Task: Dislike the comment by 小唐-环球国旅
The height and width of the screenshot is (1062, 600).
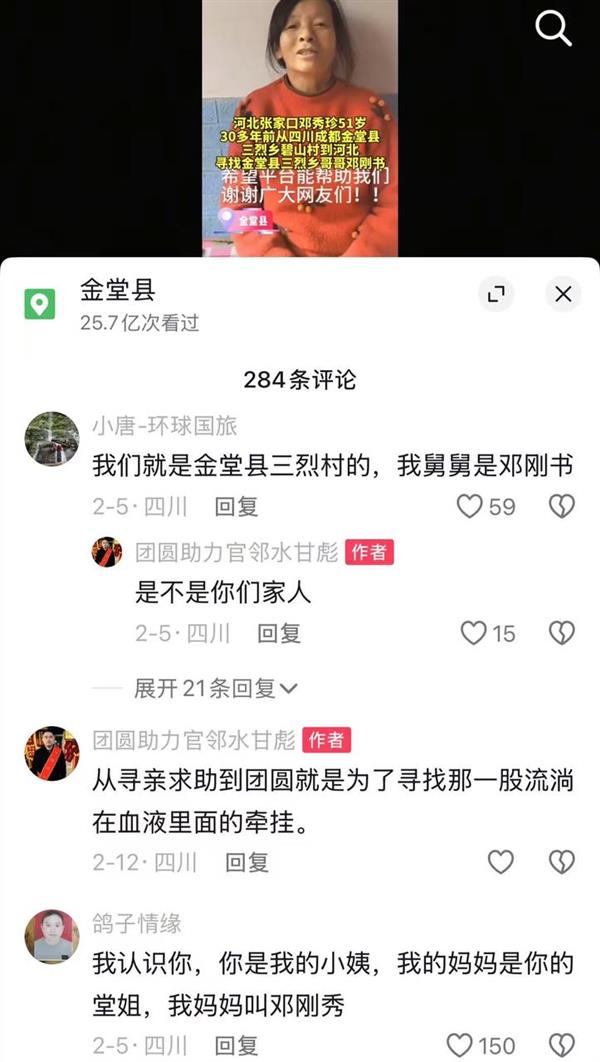Action: pyautogui.click(x=562, y=506)
